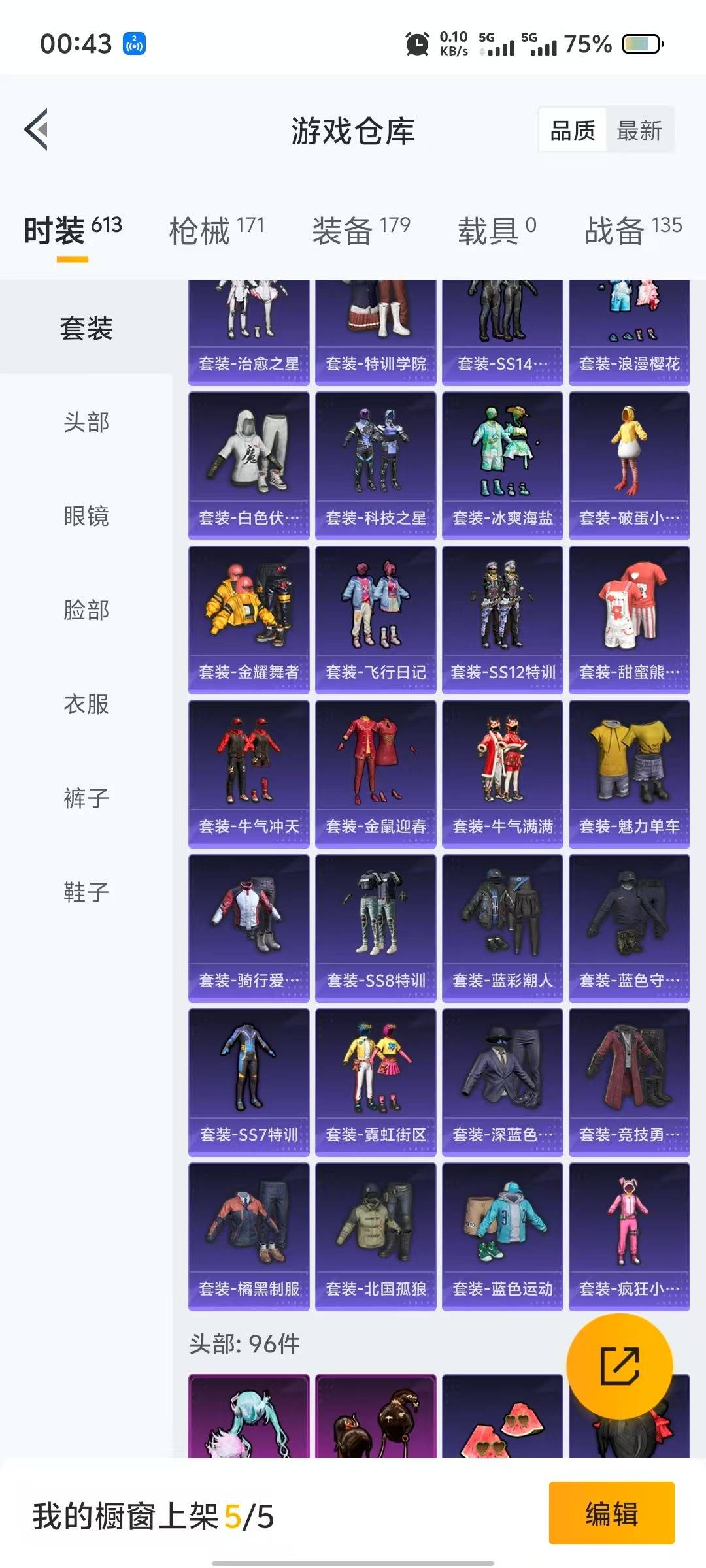Open the 套装-蓝色运动 outfit

pos(503,1237)
